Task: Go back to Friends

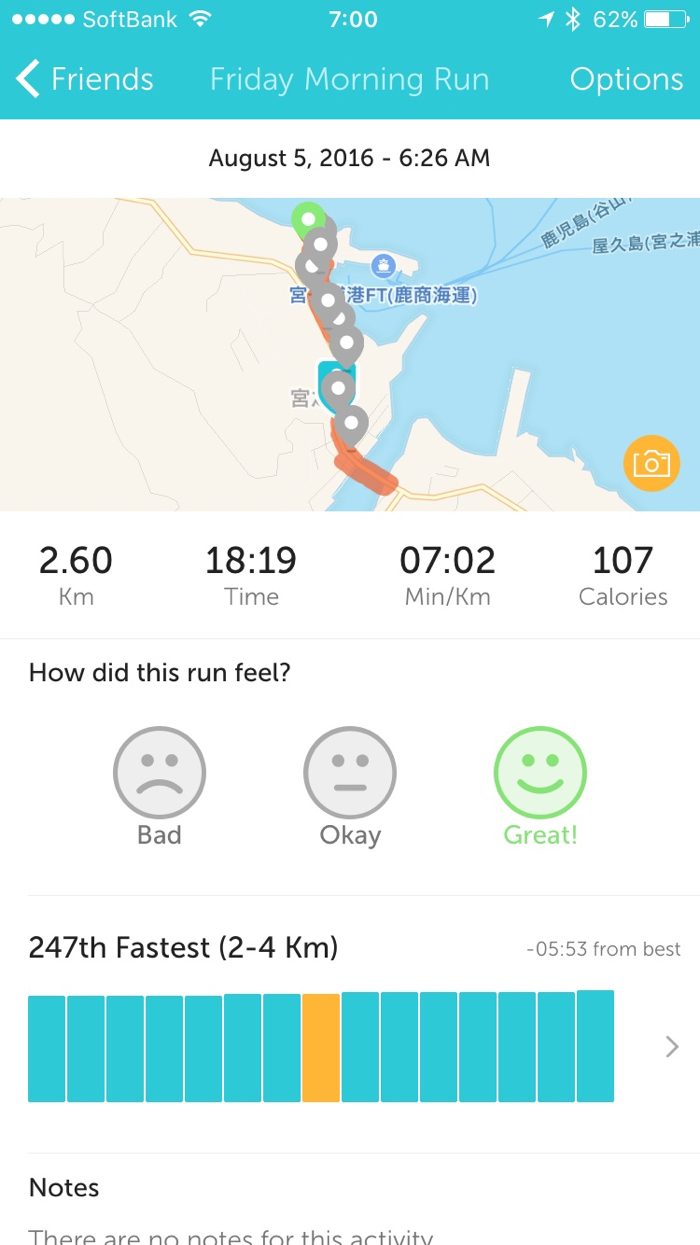Action: [x=85, y=79]
